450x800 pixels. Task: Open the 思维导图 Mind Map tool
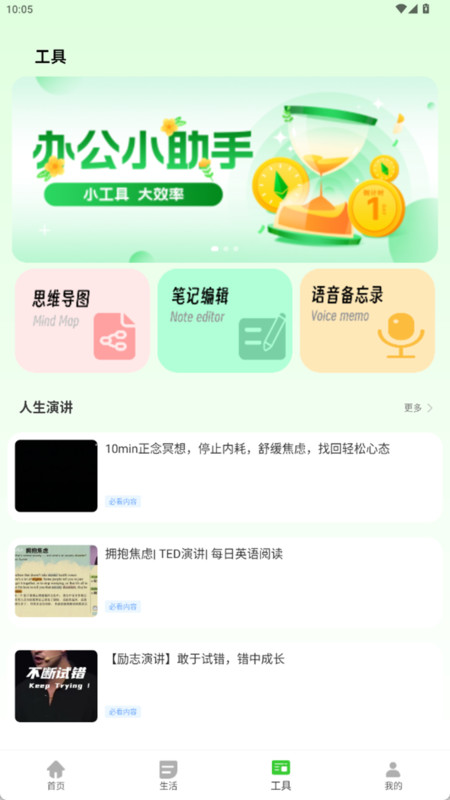[x=82, y=321]
